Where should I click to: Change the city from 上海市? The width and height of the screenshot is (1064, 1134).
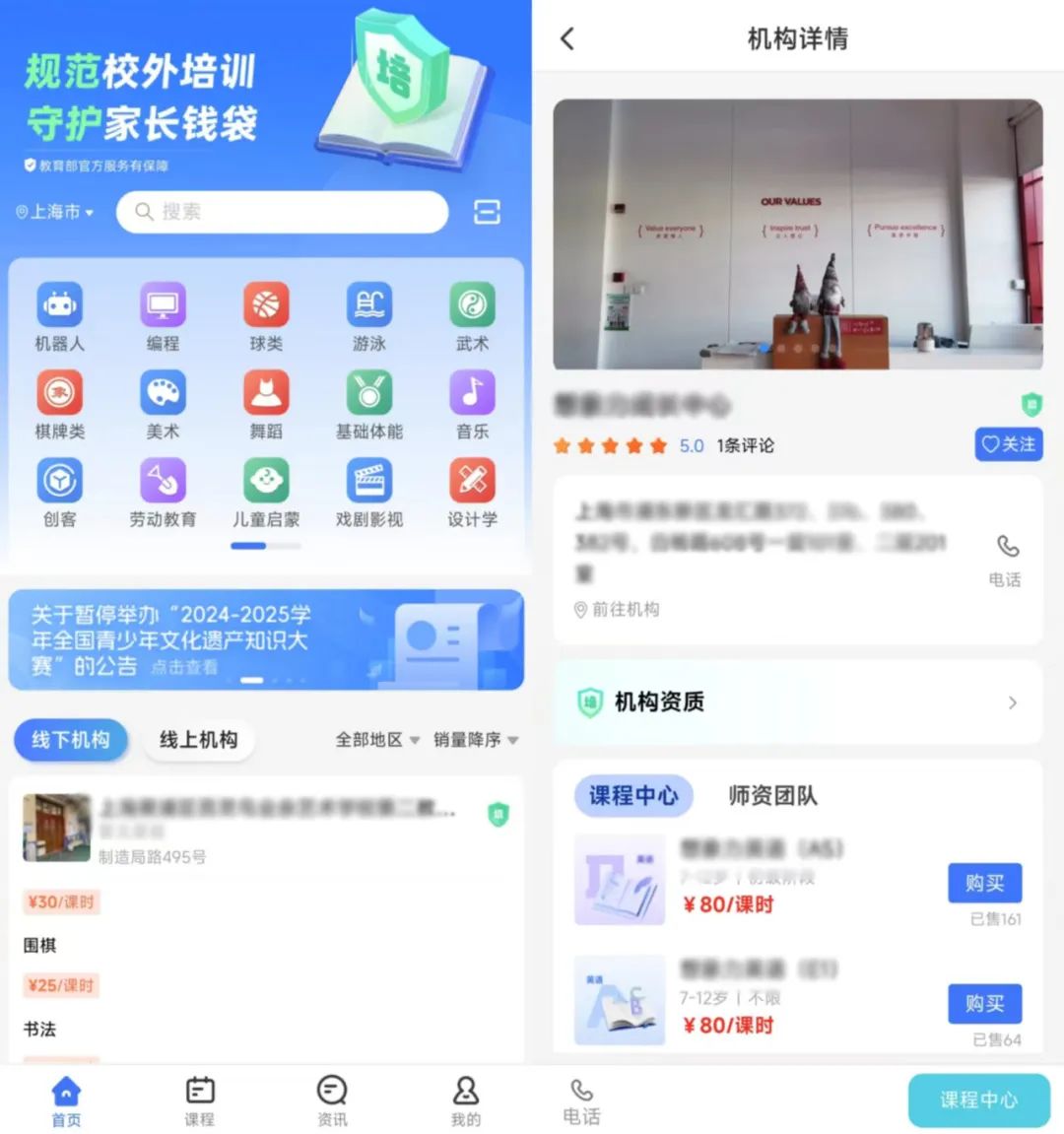click(55, 212)
